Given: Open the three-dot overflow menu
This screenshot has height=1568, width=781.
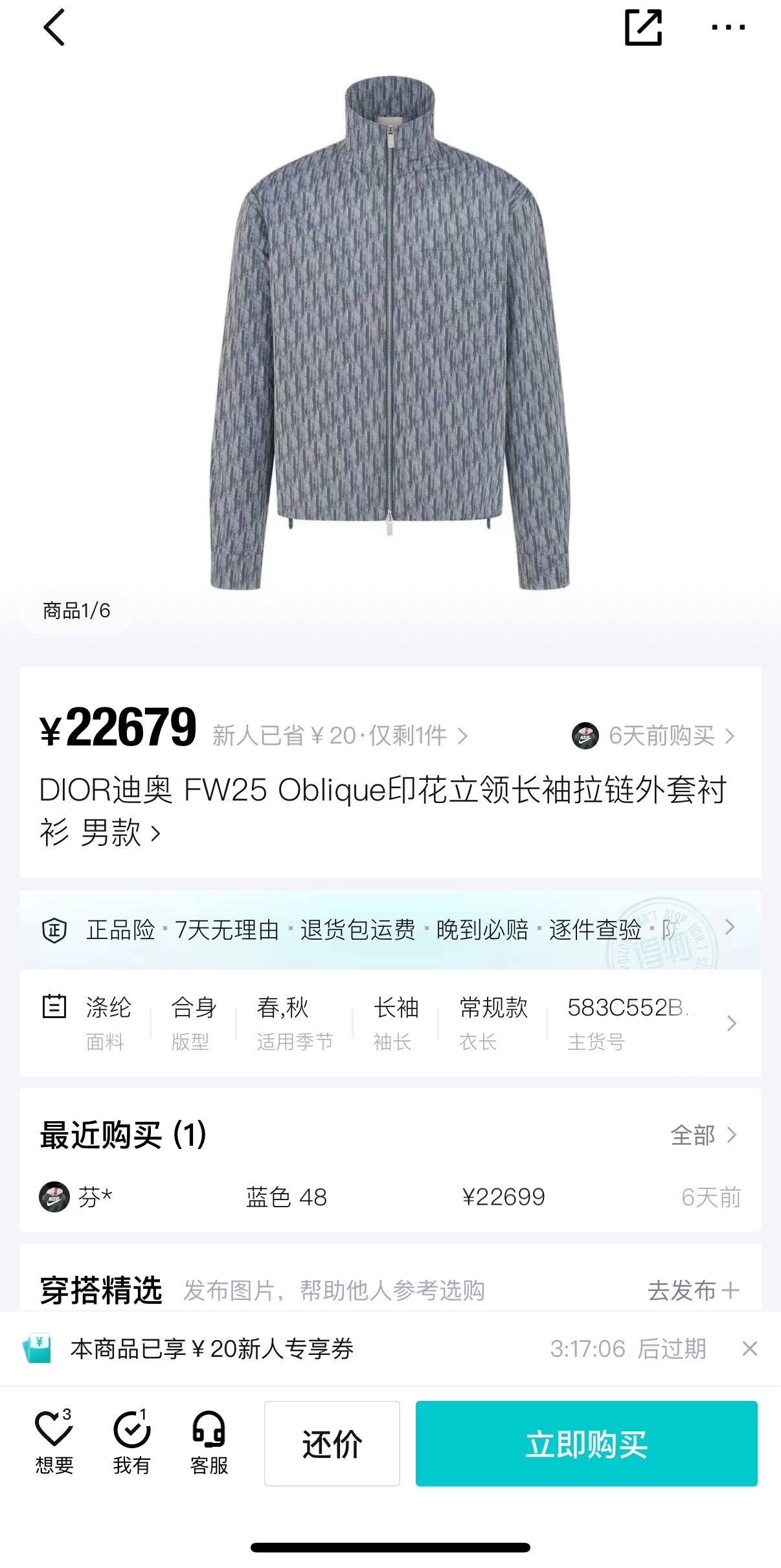Looking at the screenshot, I should 728,28.
